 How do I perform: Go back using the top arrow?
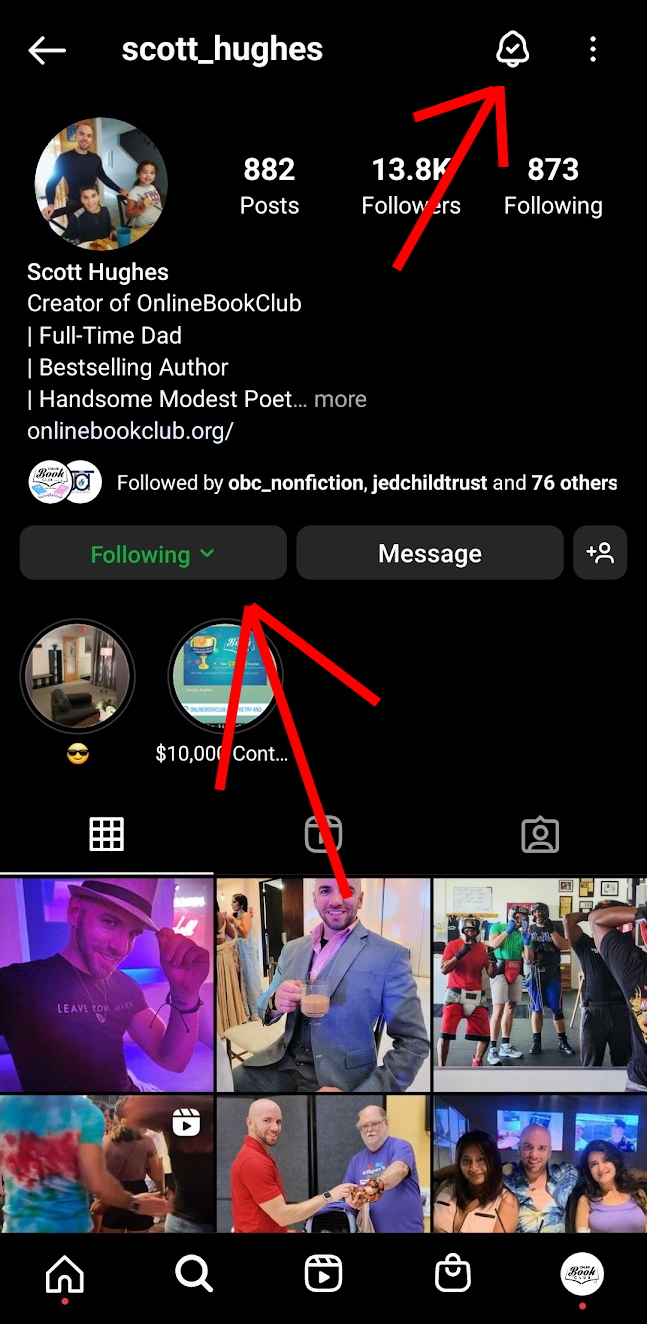(46, 50)
